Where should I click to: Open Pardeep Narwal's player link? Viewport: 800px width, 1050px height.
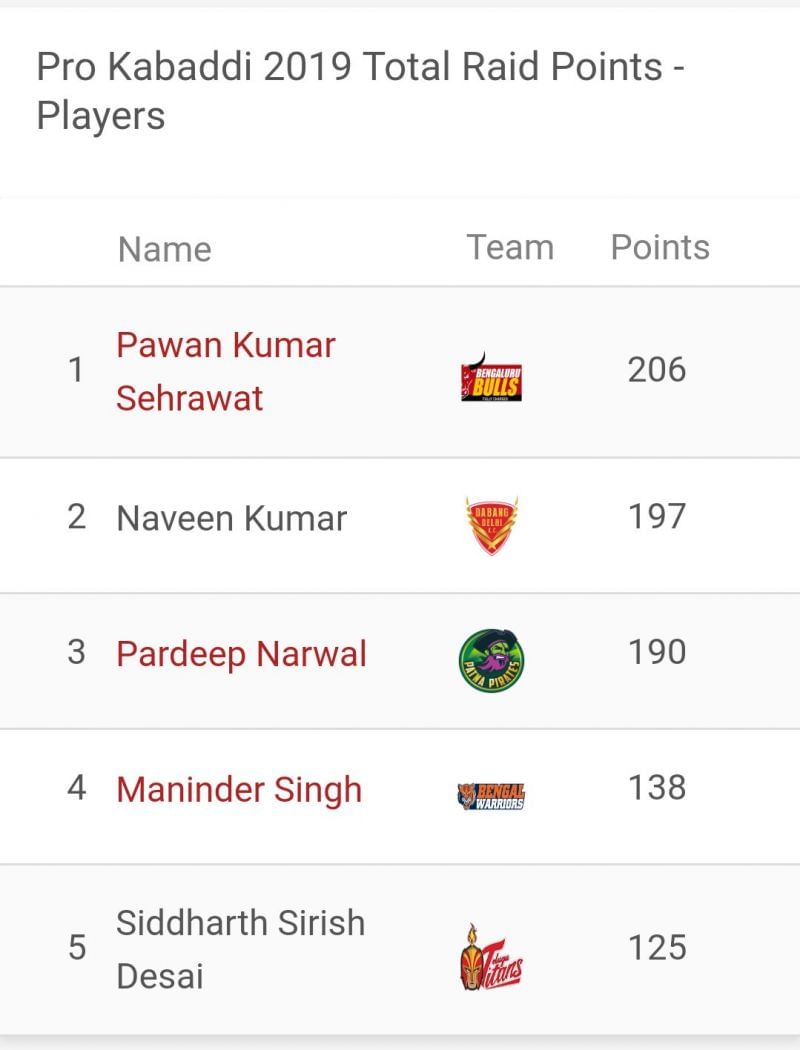(241, 654)
